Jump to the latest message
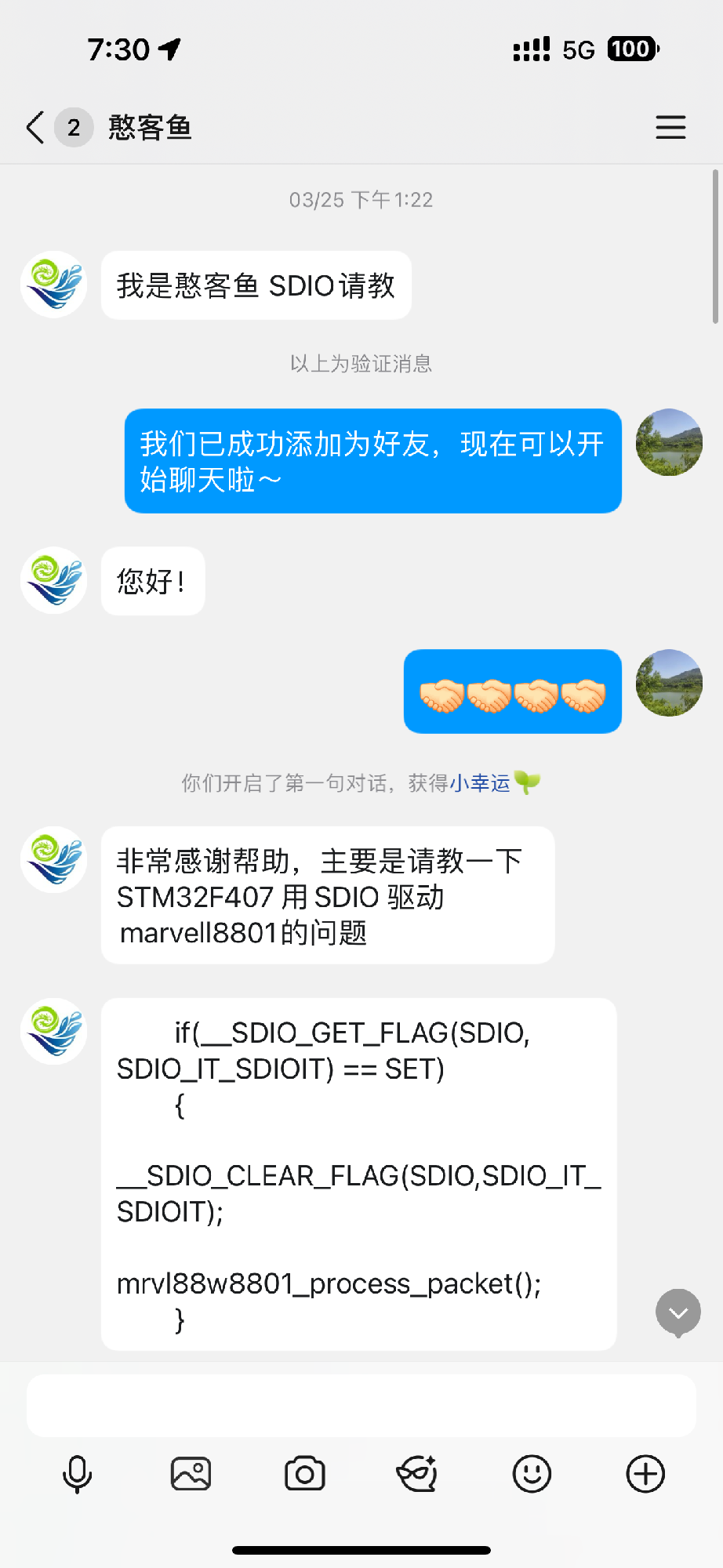This screenshot has width=723, height=1568. [x=678, y=1312]
